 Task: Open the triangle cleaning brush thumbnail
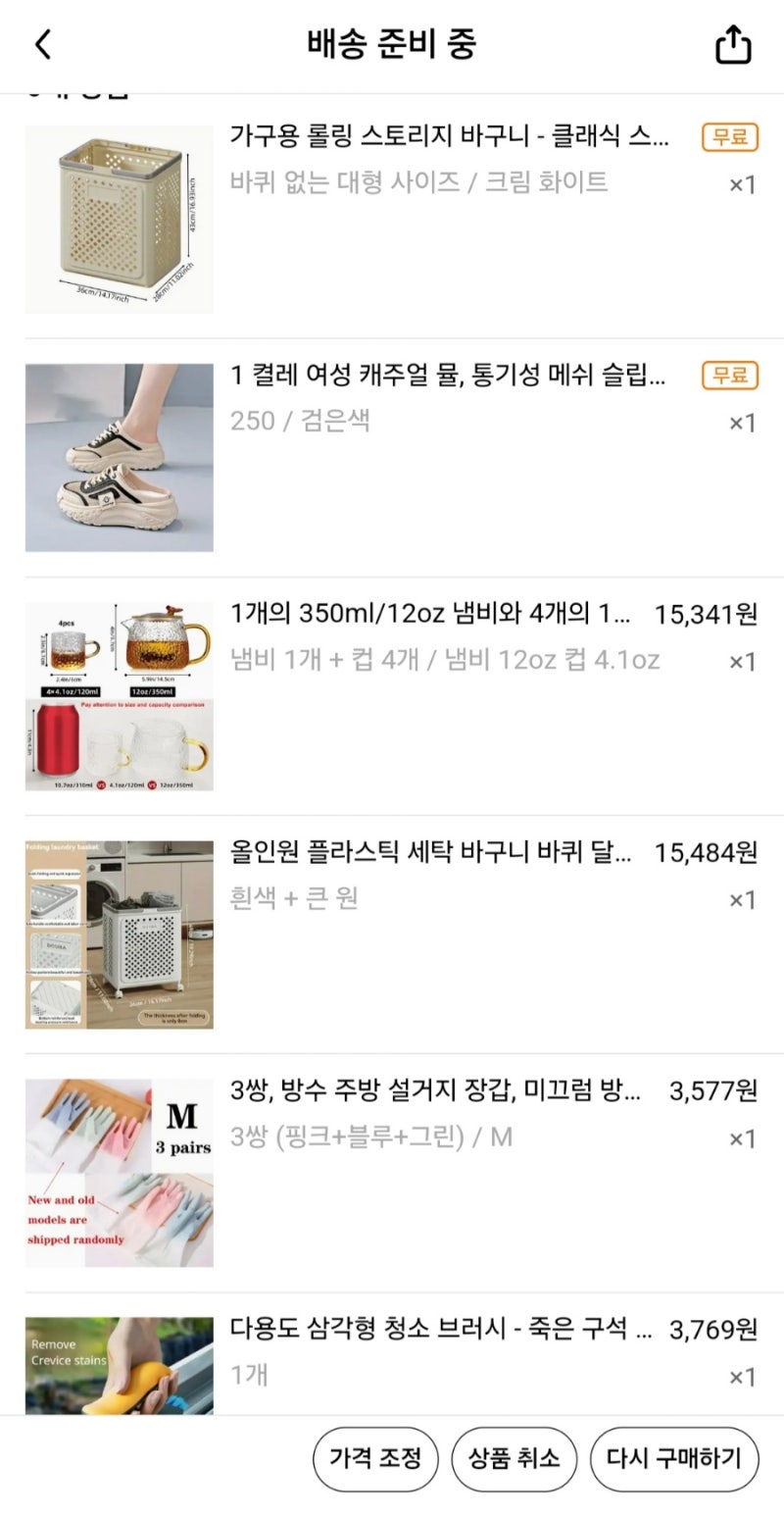pyautogui.click(x=118, y=1363)
